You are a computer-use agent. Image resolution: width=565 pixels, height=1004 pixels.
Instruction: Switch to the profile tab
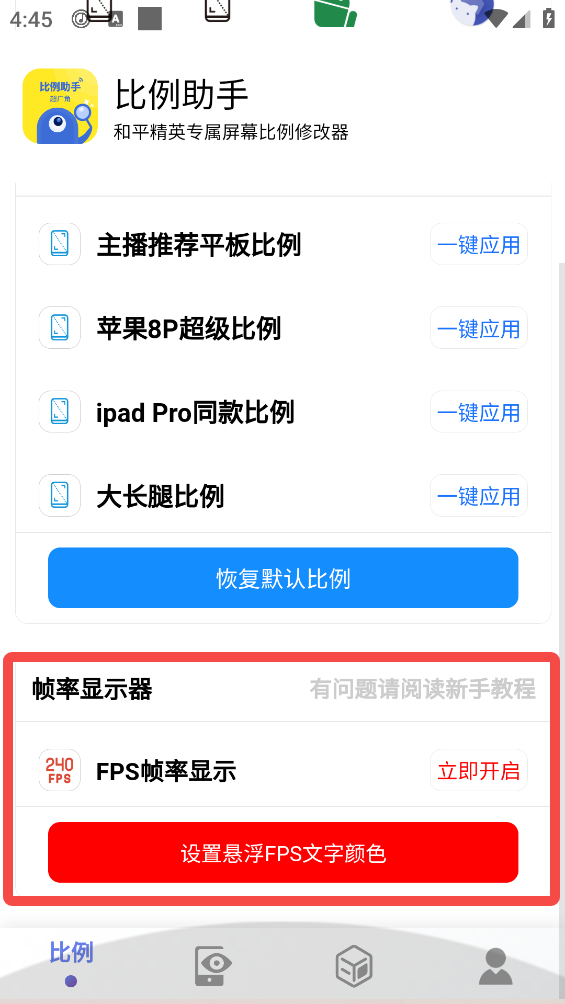click(496, 966)
